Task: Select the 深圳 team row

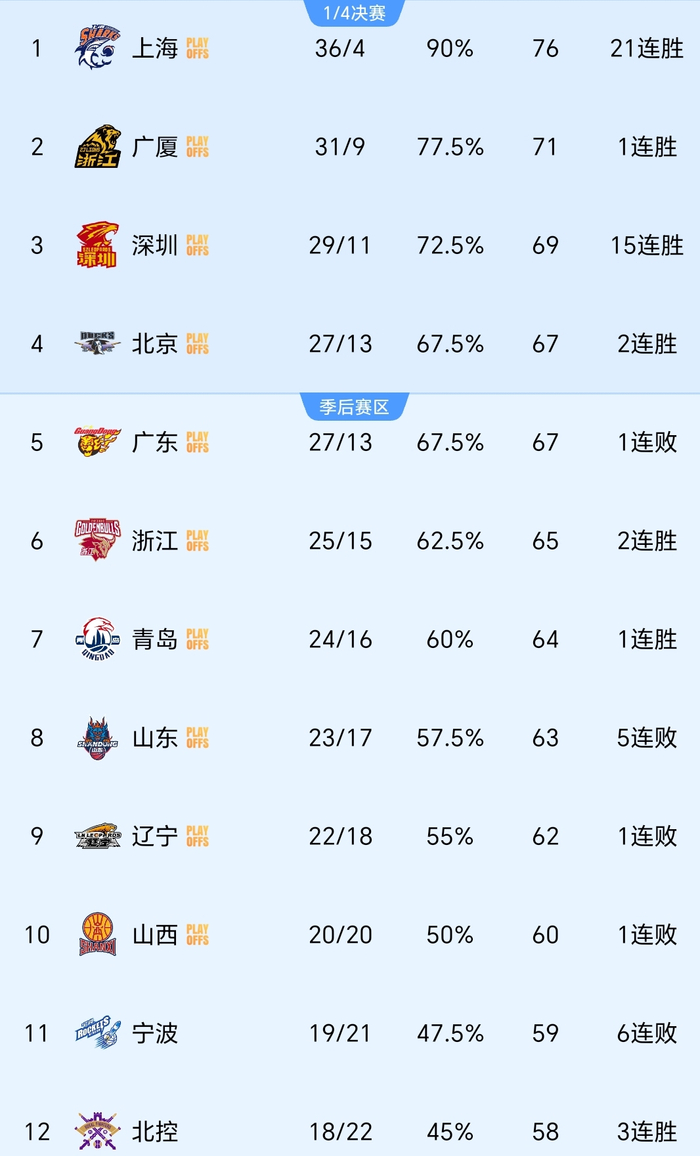Action: pos(155,245)
